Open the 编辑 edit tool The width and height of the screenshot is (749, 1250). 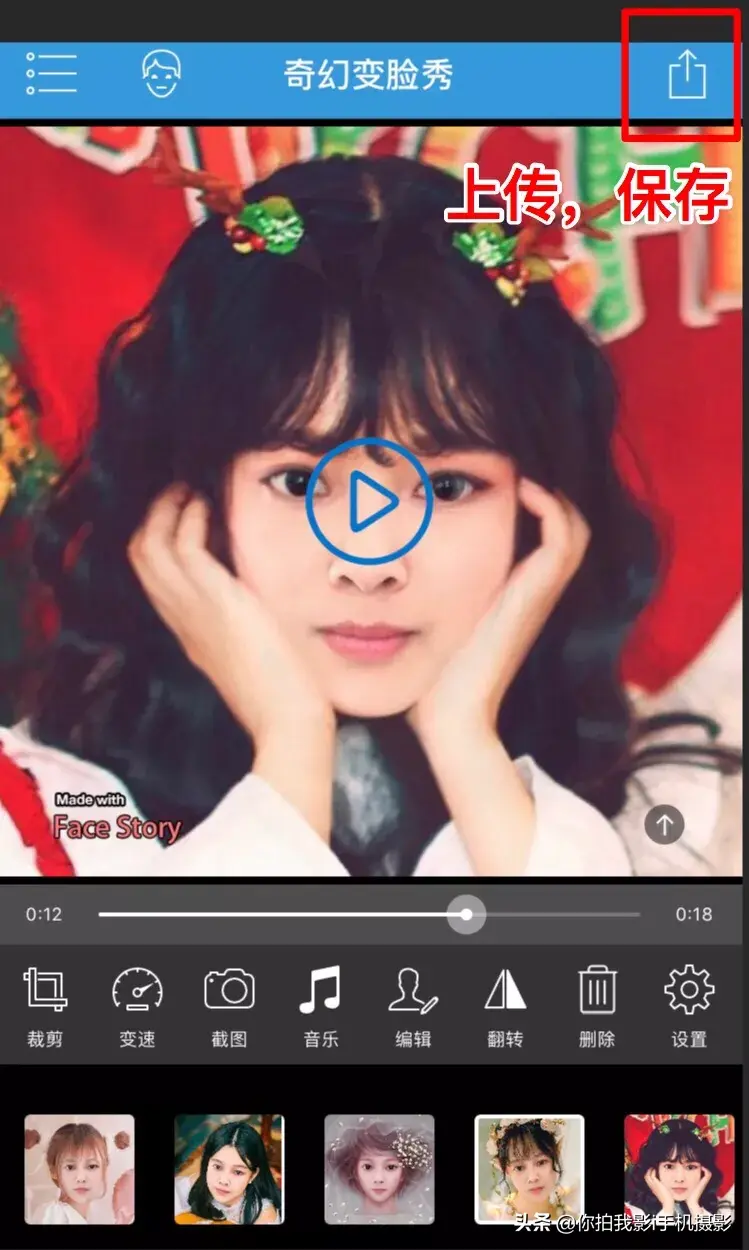[413, 1007]
